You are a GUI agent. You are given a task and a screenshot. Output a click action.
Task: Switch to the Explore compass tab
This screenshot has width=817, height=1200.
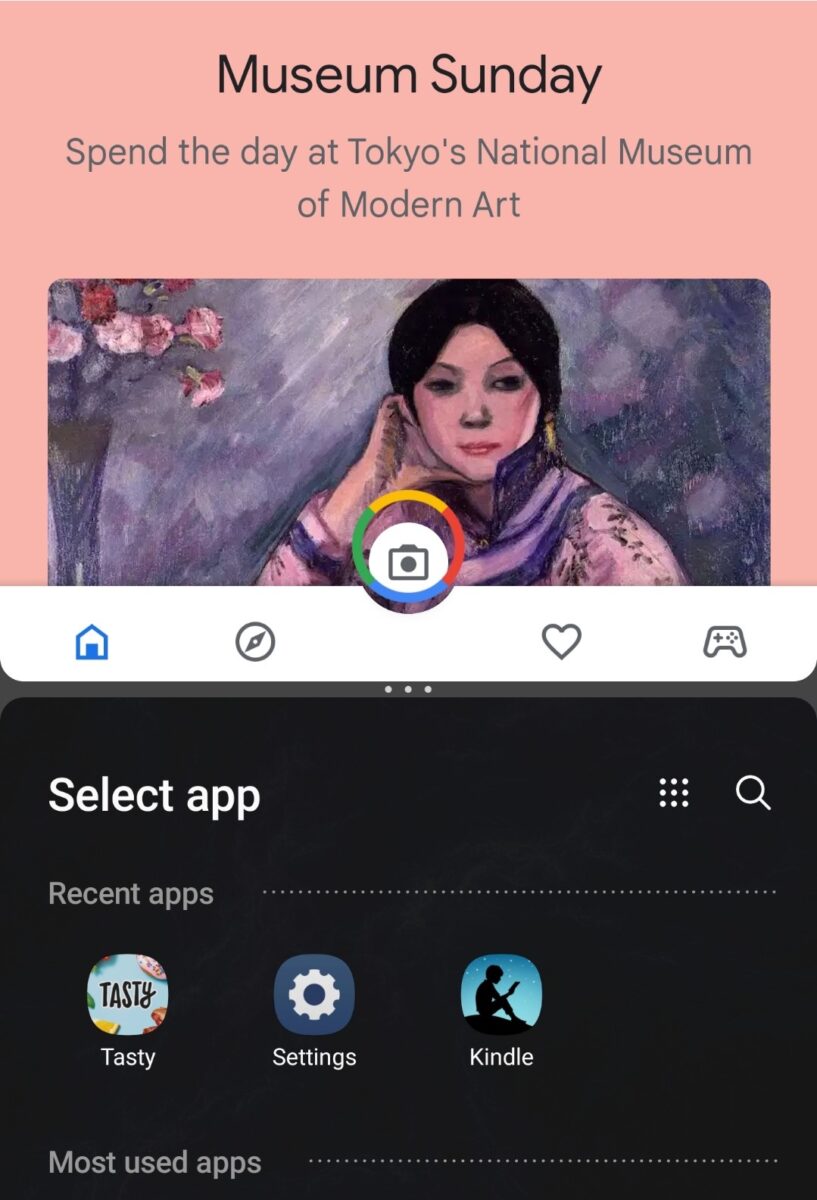[255, 642]
